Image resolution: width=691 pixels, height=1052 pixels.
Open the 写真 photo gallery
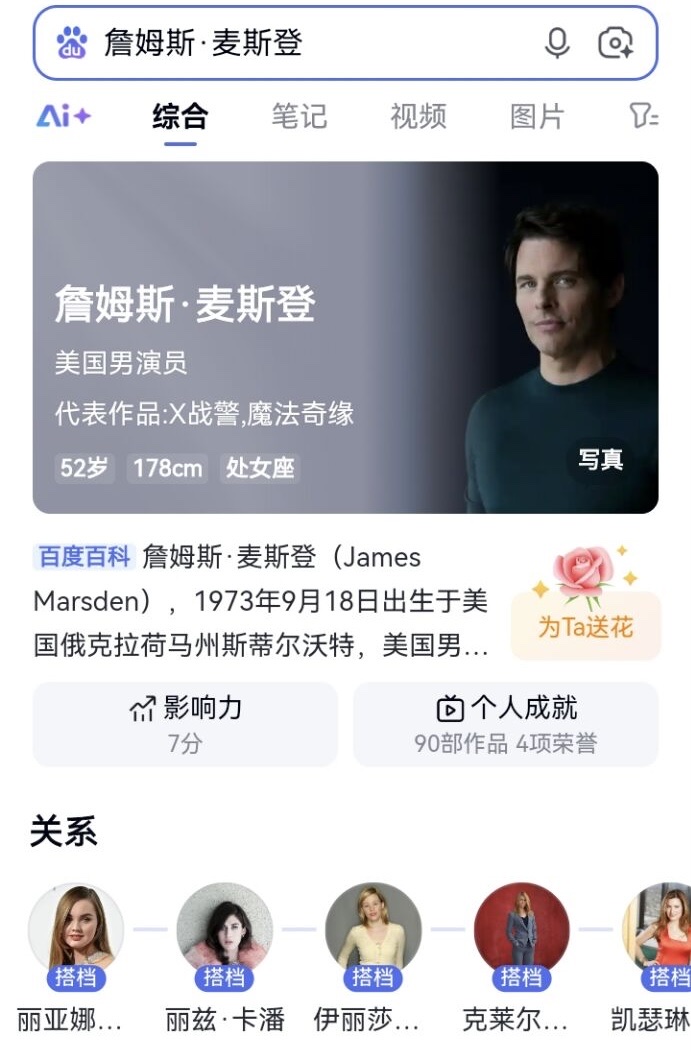point(600,459)
